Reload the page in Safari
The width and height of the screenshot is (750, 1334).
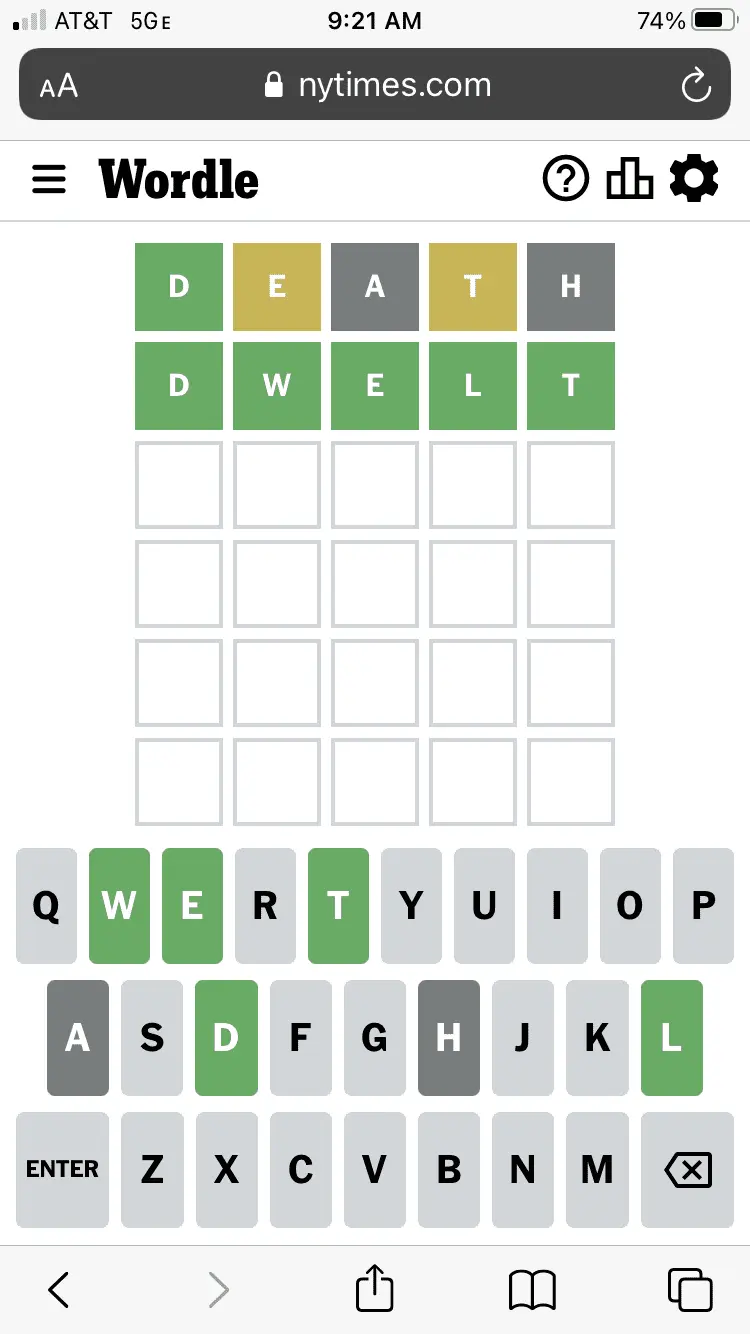[x=695, y=86]
